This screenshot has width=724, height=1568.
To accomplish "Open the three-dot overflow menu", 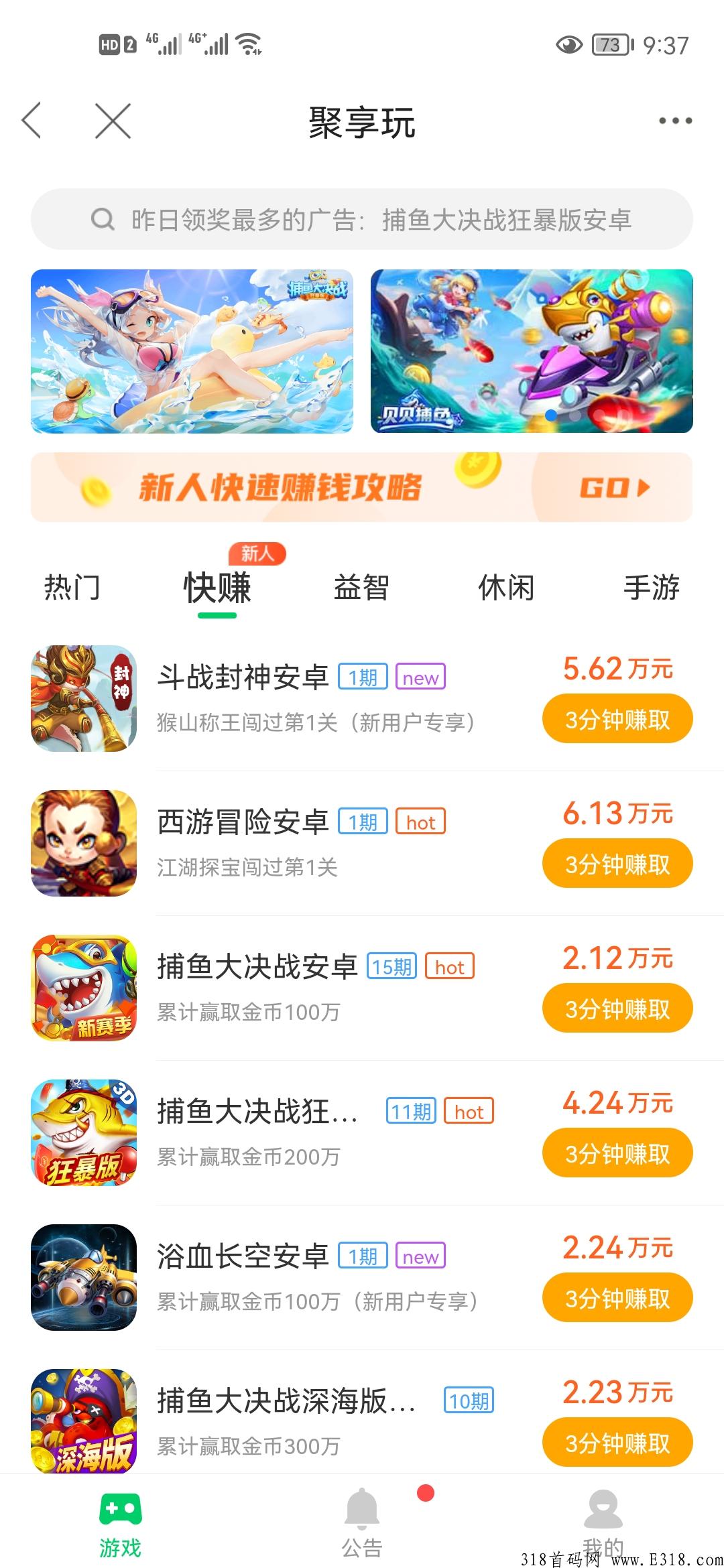I will click(x=674, y=121).
